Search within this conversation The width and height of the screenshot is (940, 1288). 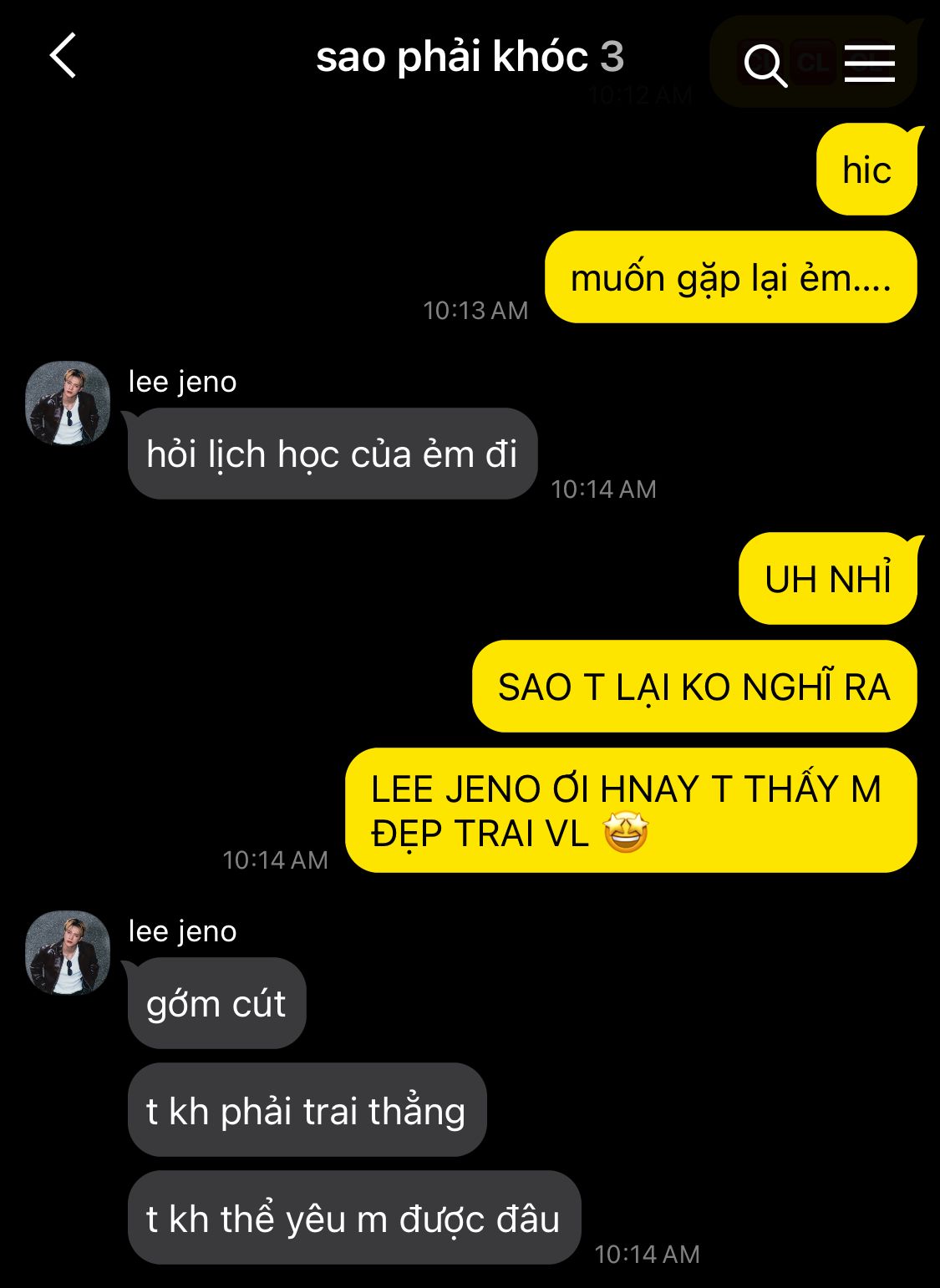pos(765,64)
